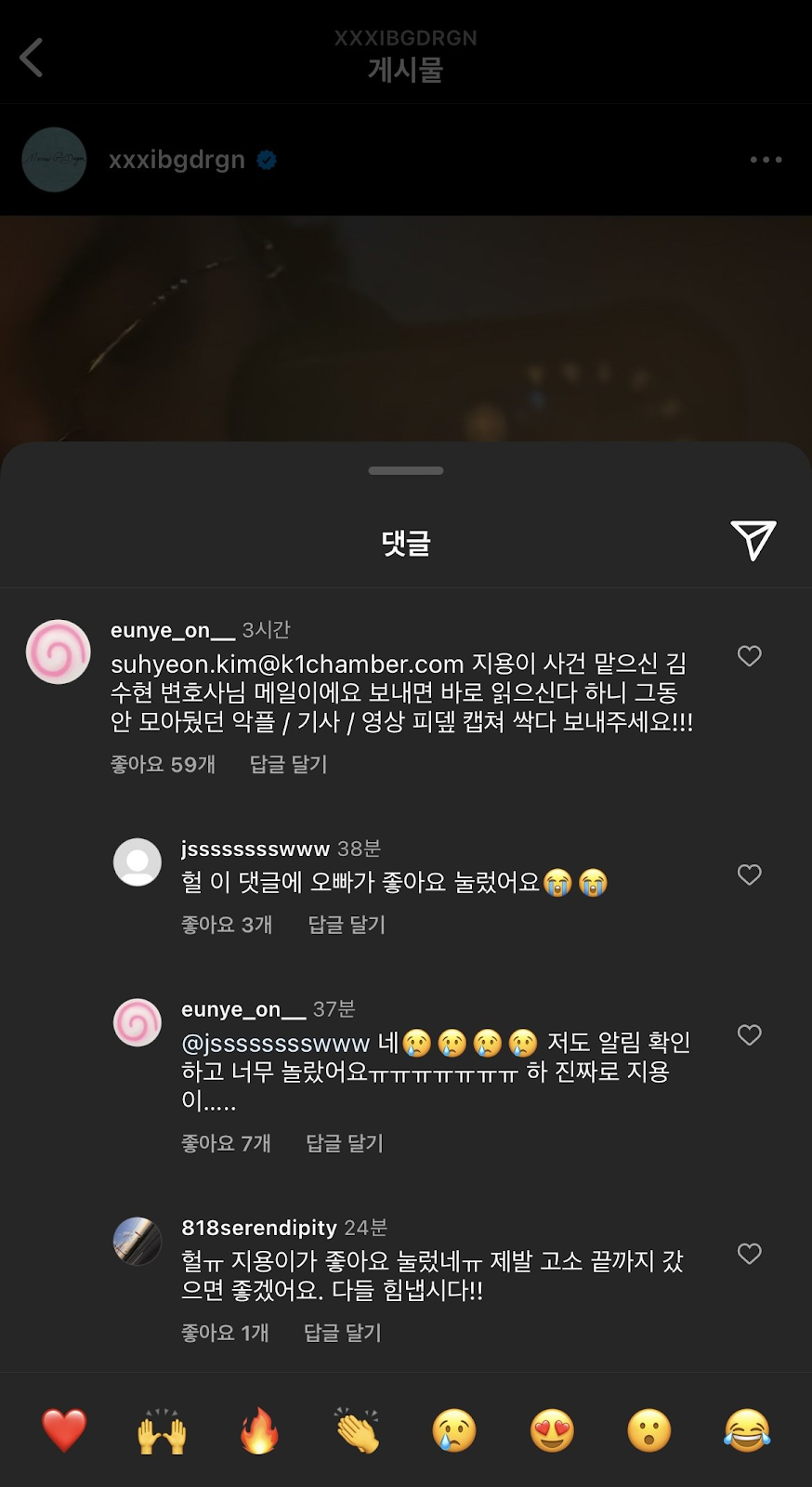Open the post's three-dot overflow menu
Screen dimensions: 812x1487
[766, 160]
